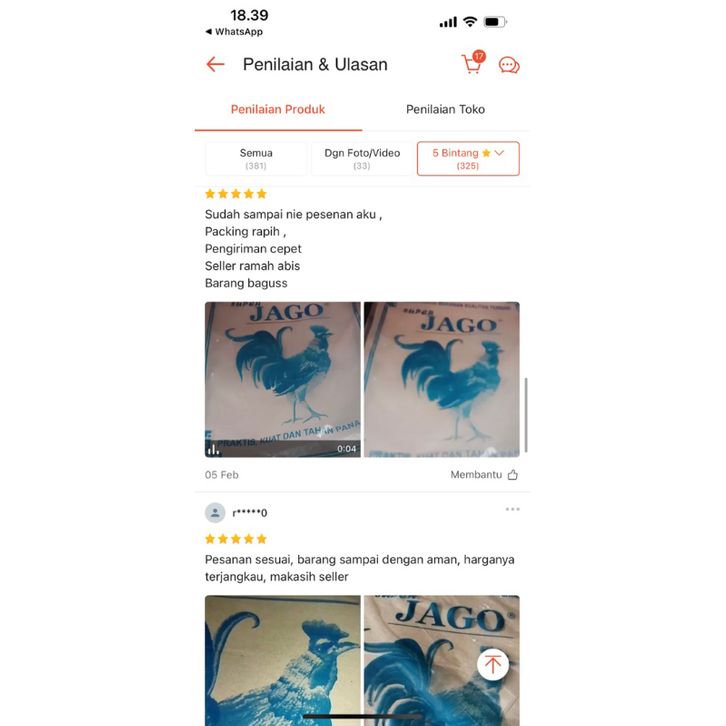Return to WhatsApp via status bar link

coord(234,32)
